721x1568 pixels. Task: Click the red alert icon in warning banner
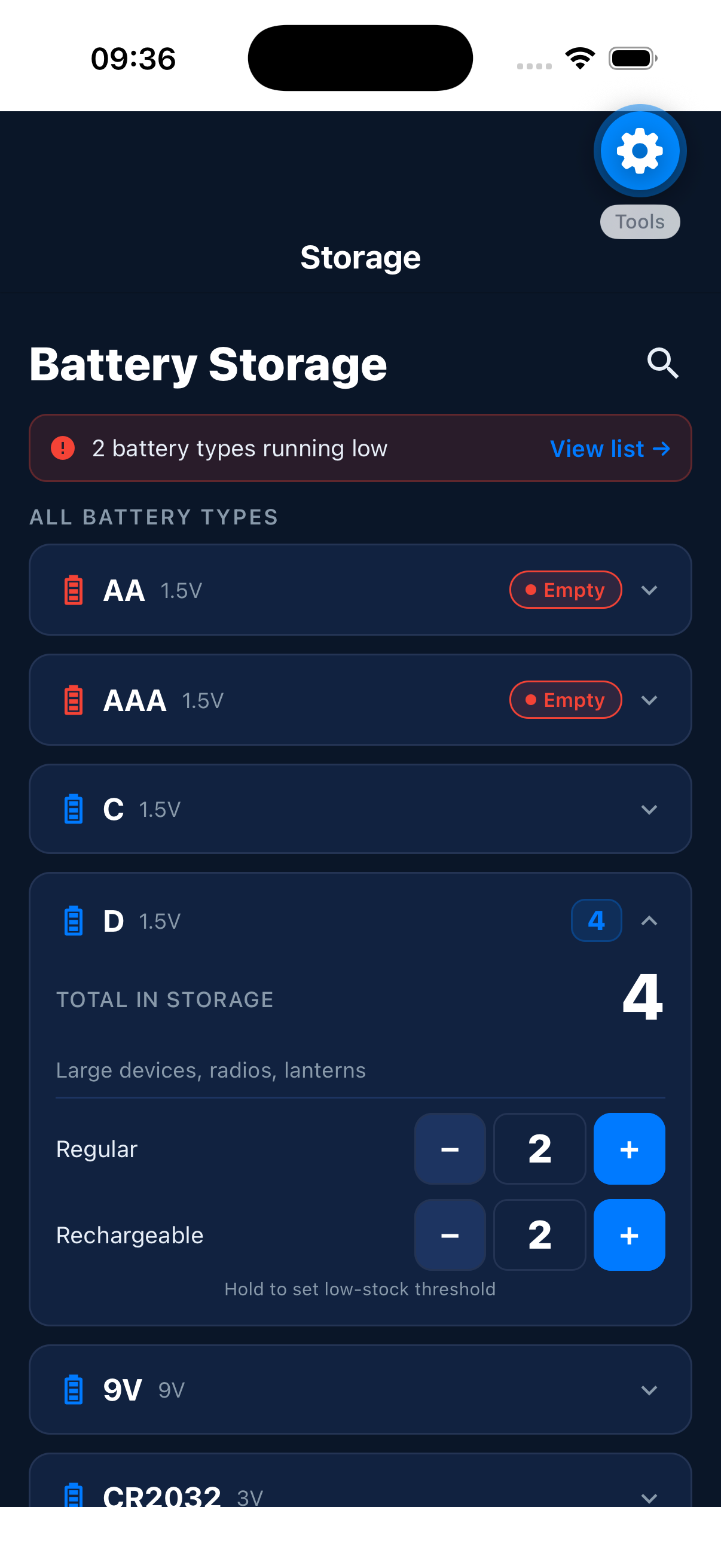tap(63, 447)
